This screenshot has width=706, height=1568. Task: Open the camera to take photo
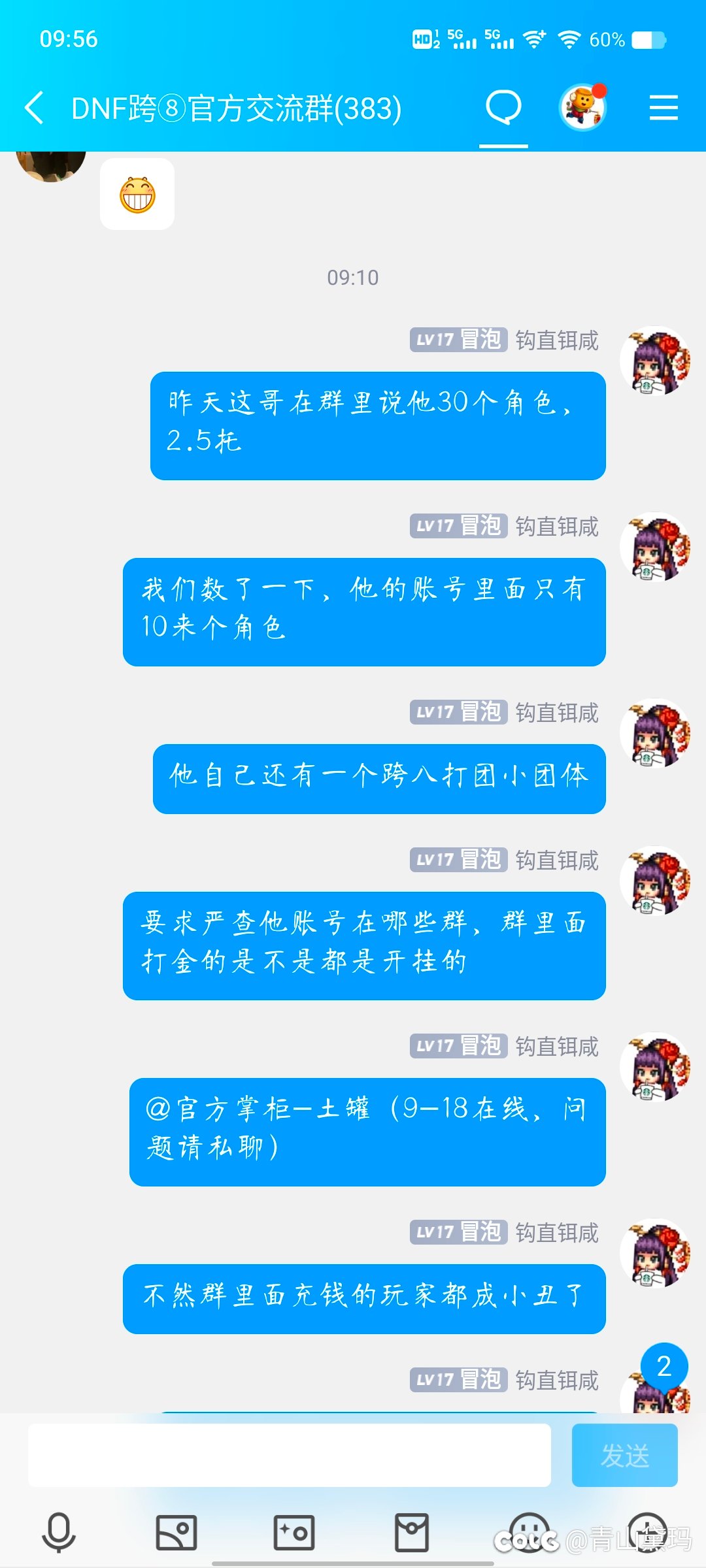click(x=294, y=1532)
